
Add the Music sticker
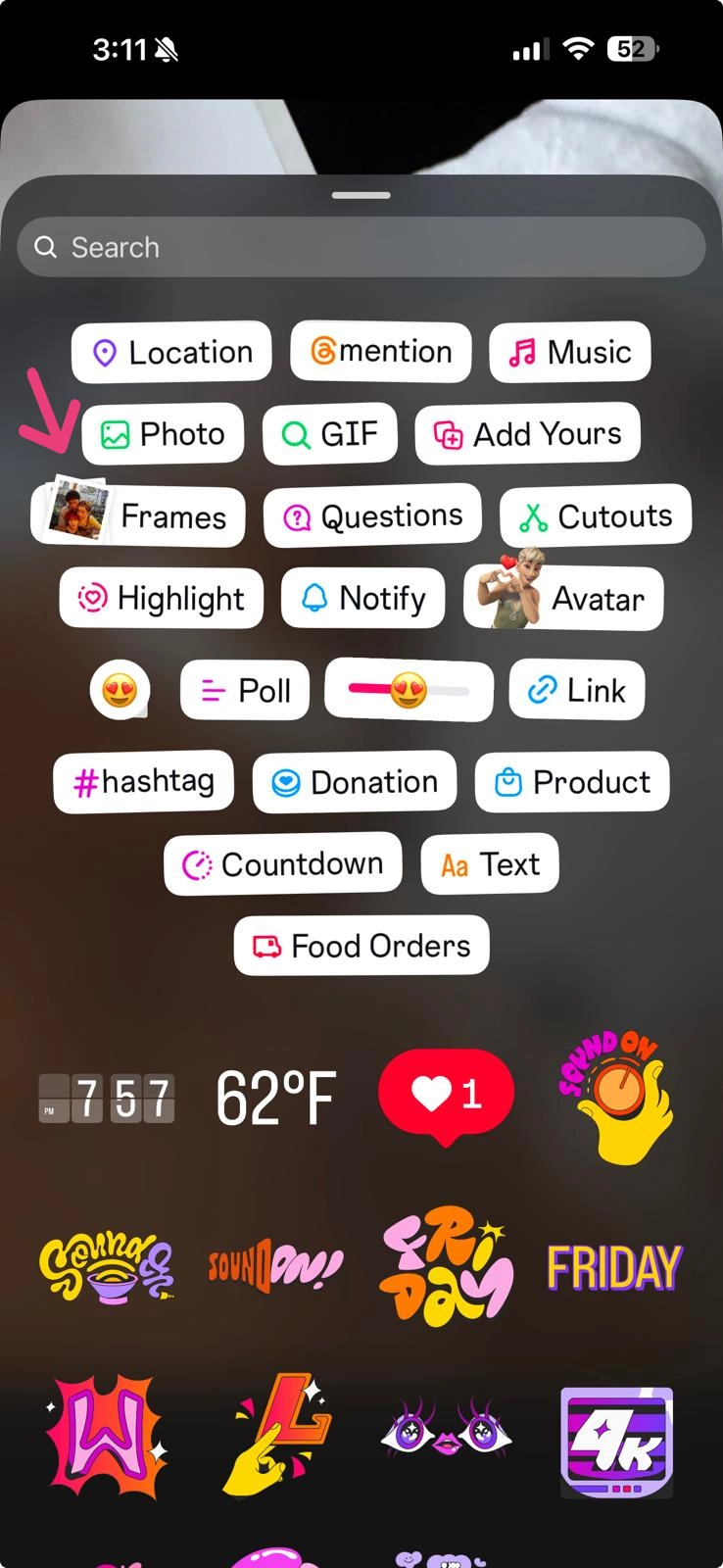click(x=569, y=352)
